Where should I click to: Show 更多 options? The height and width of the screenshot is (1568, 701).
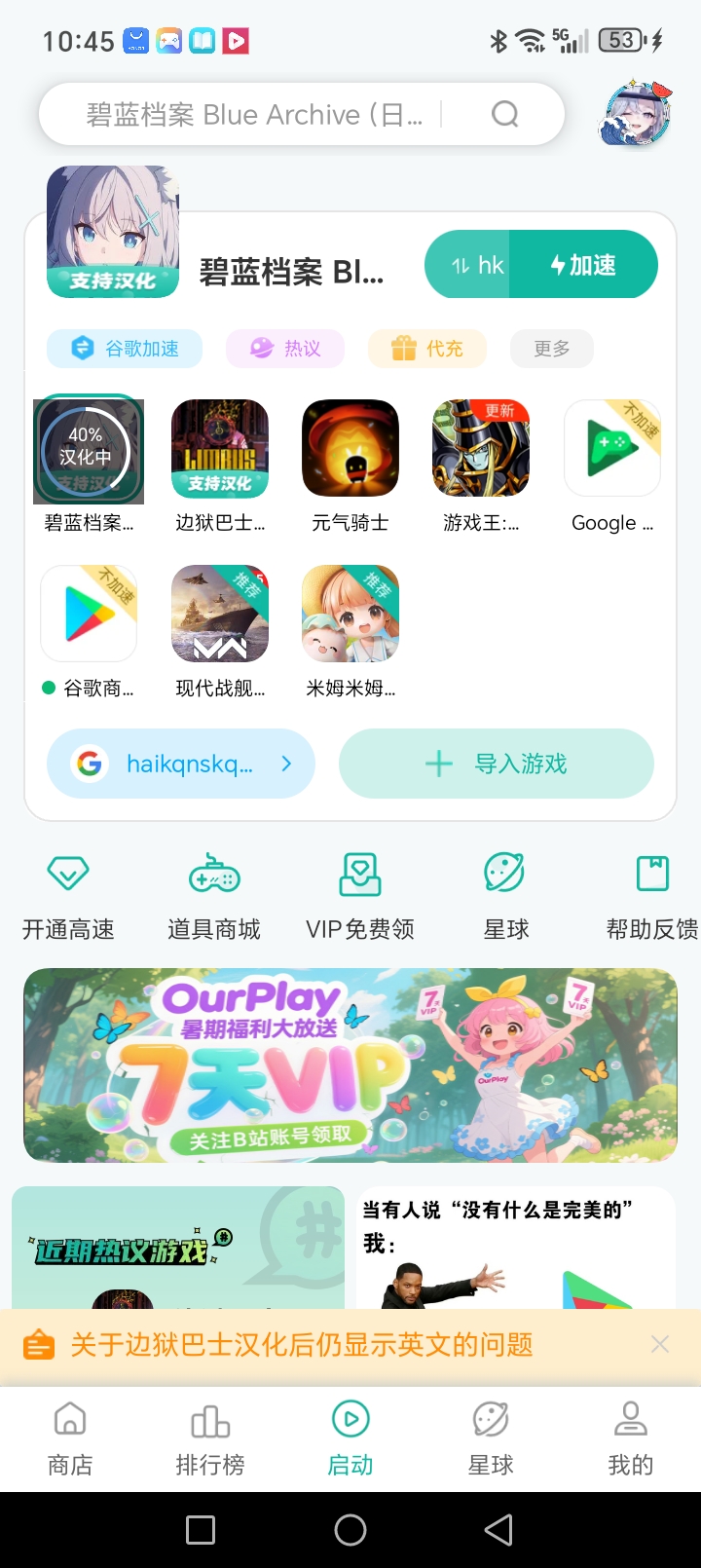pos(551,349)
